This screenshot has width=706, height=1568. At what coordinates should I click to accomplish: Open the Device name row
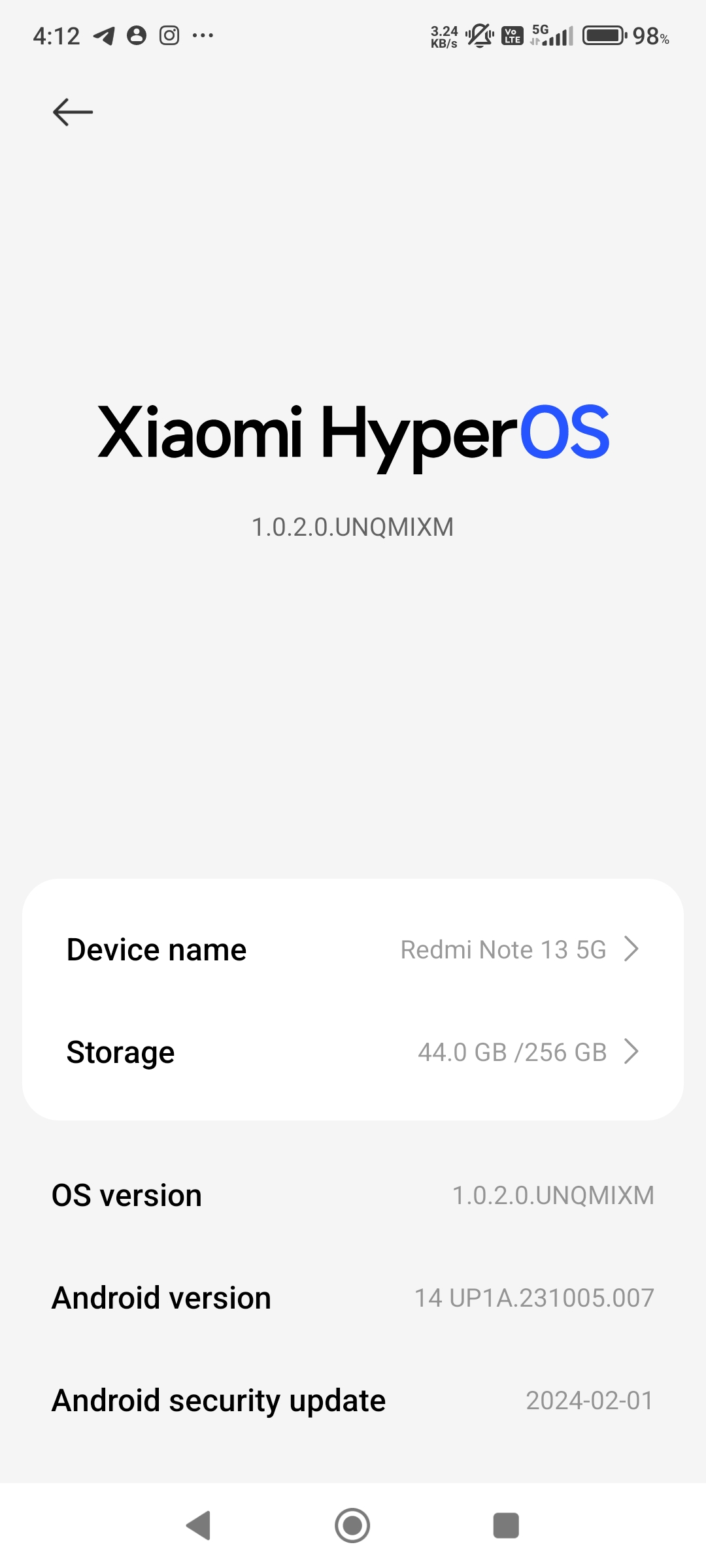point(353,949)
